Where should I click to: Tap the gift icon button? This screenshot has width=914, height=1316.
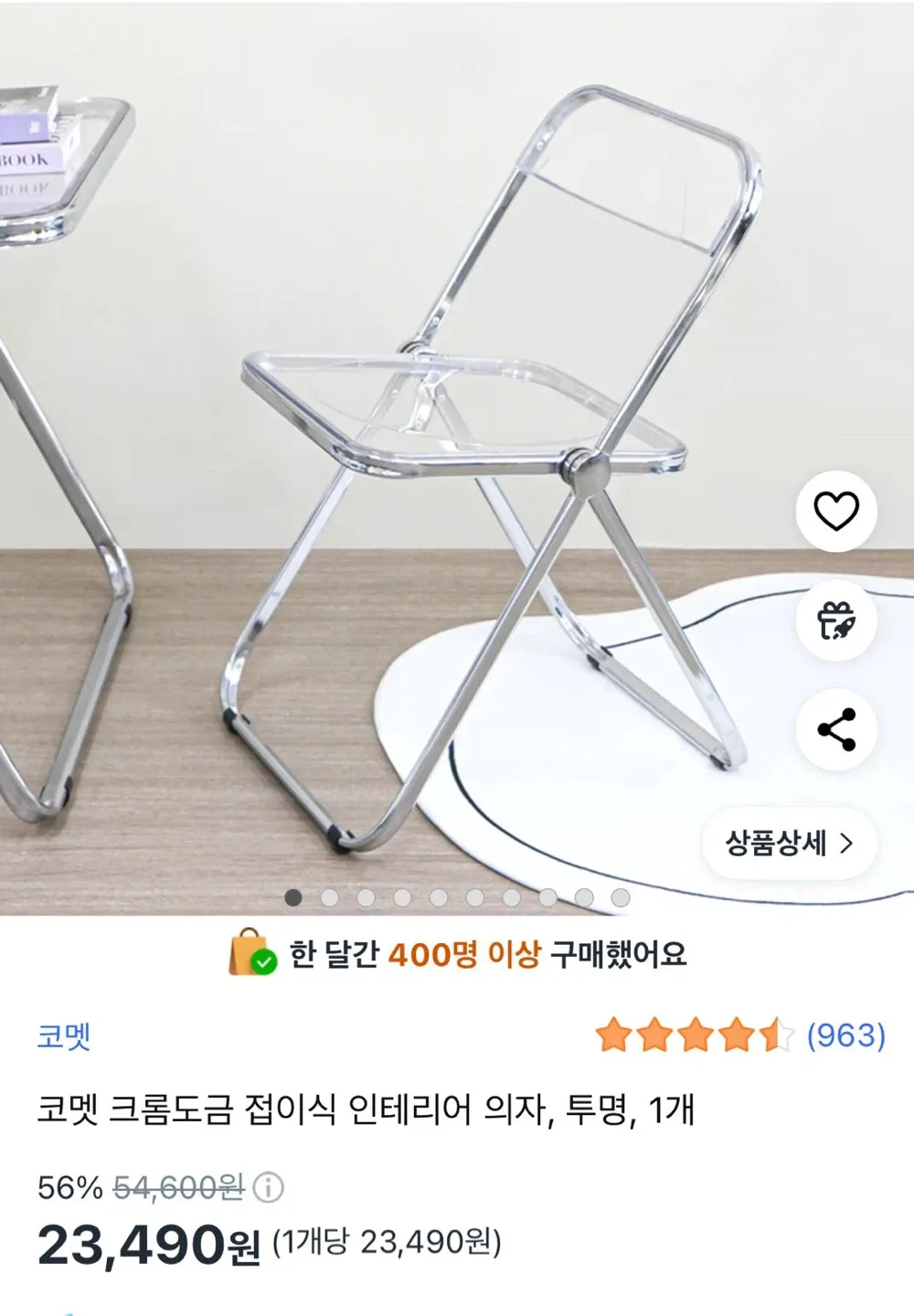[x=836, y=621]
